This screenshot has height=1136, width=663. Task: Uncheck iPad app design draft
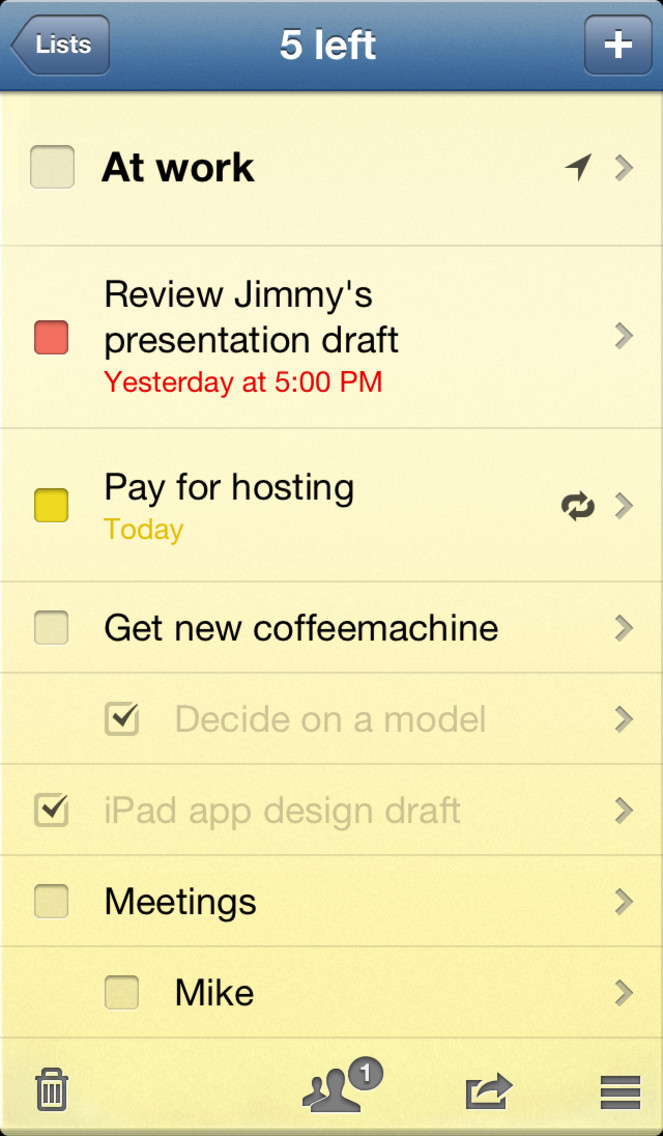tap(51, 810)
